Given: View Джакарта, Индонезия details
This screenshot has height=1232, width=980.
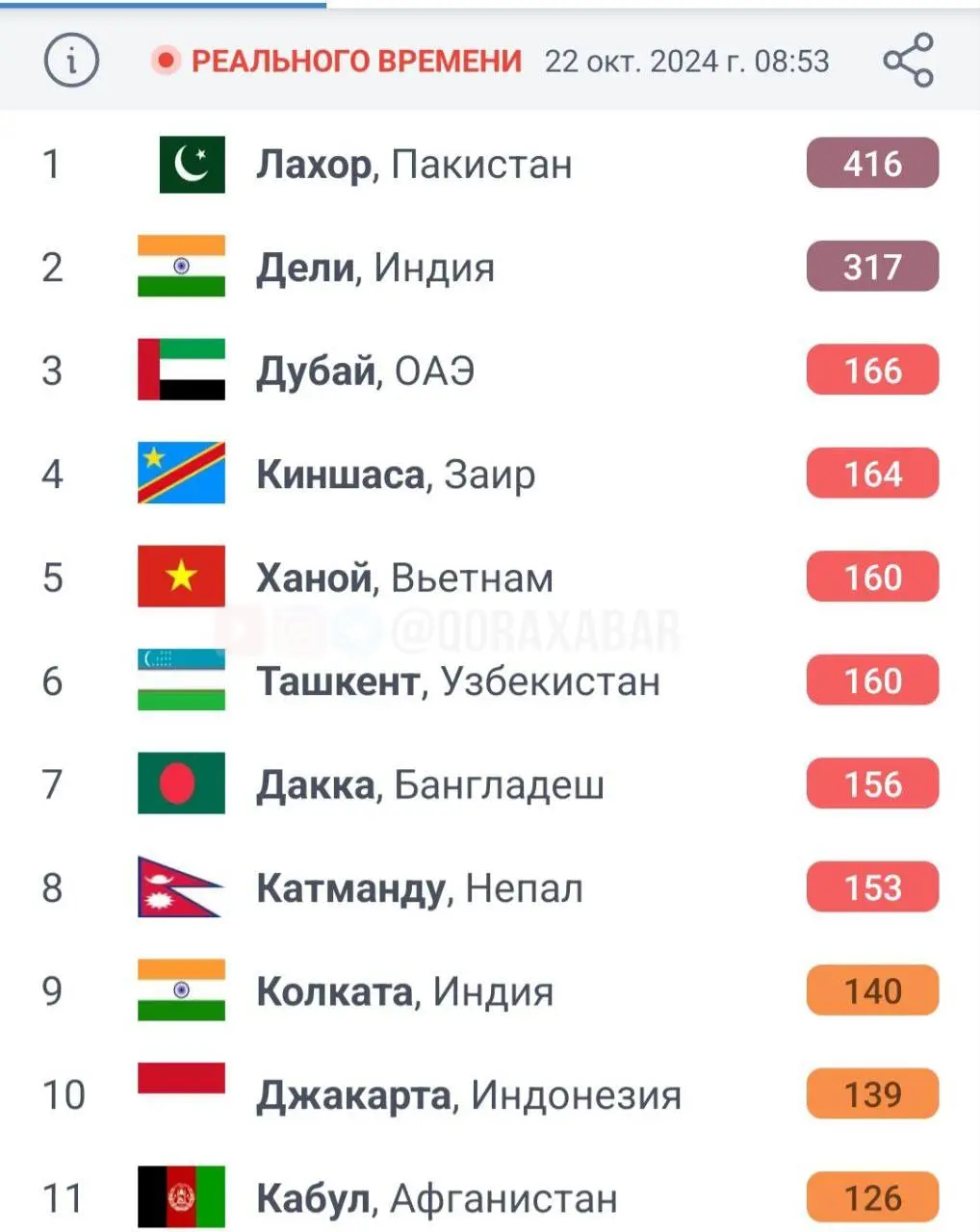Looking at the screenshot, I should pyautogui.click(x=469, y=1095).
